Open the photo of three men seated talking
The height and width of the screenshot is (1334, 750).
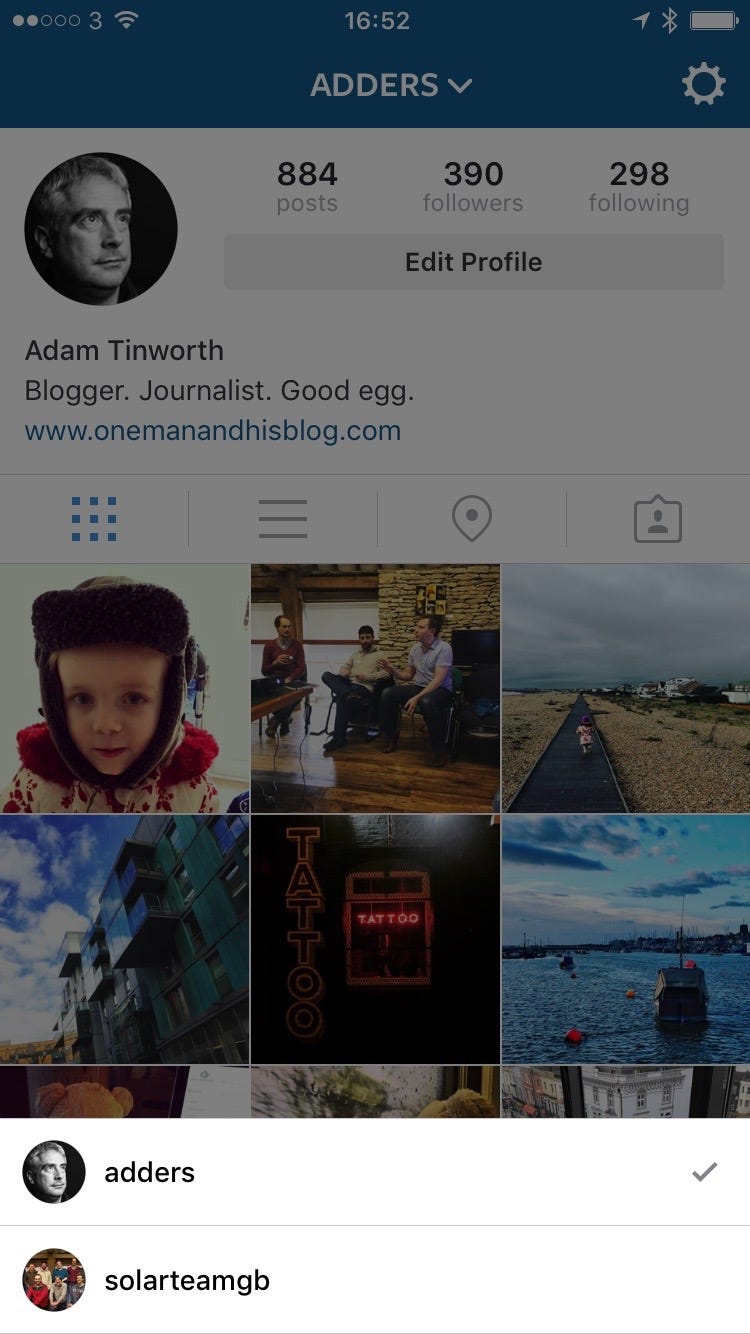click(x=375, y=688)
